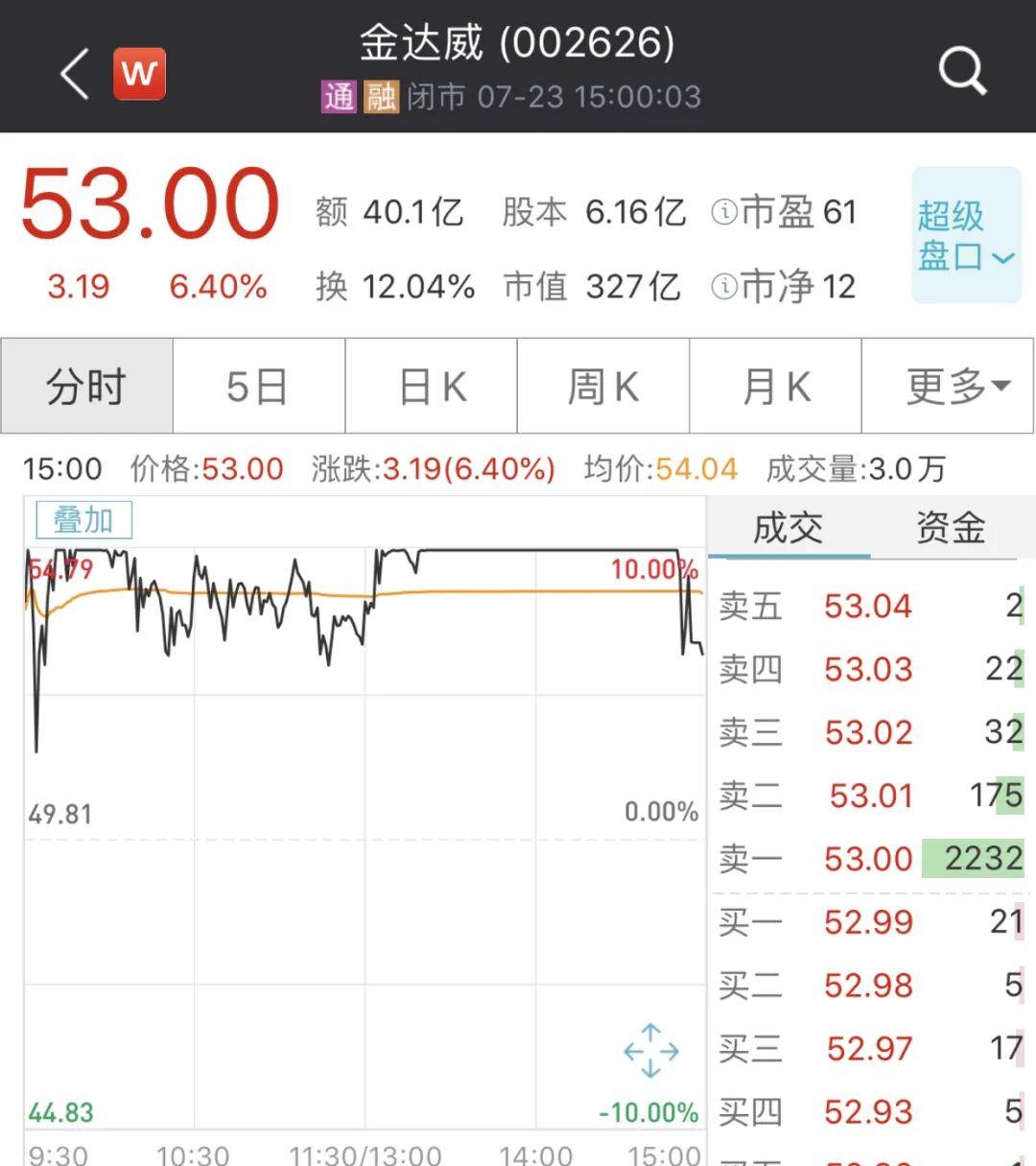Screen dimensions: 1036x1166
Task: Tap the back arrow to return
Action: tap(73, 72)
